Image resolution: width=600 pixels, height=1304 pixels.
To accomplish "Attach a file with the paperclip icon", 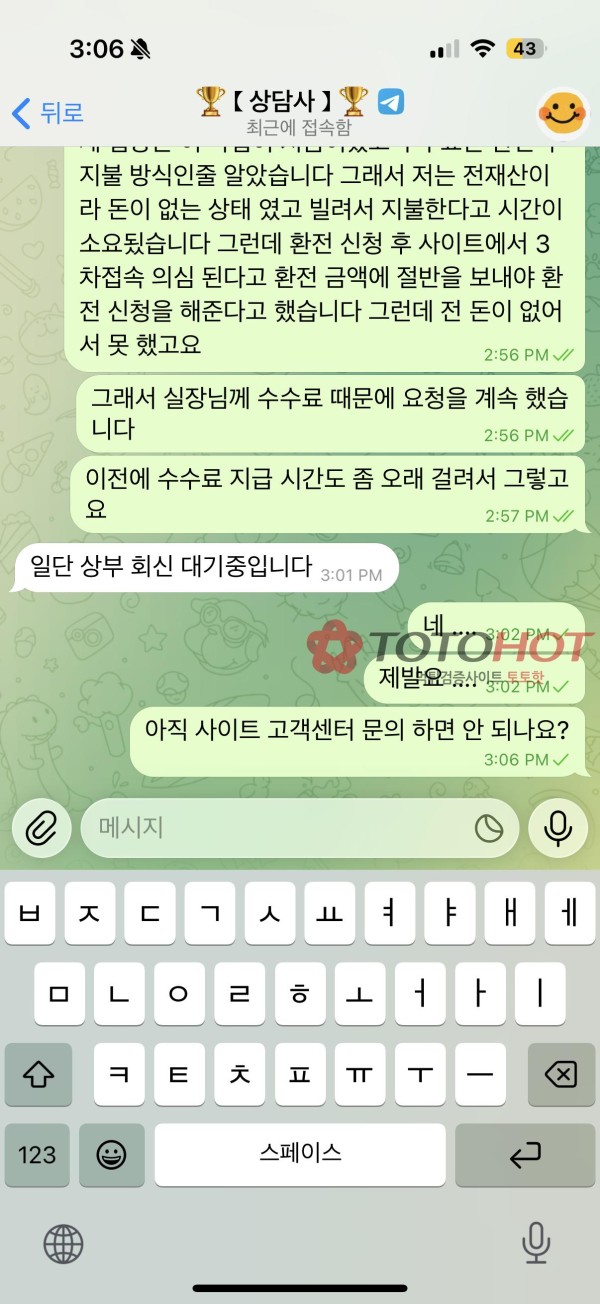I will [41, 827].
